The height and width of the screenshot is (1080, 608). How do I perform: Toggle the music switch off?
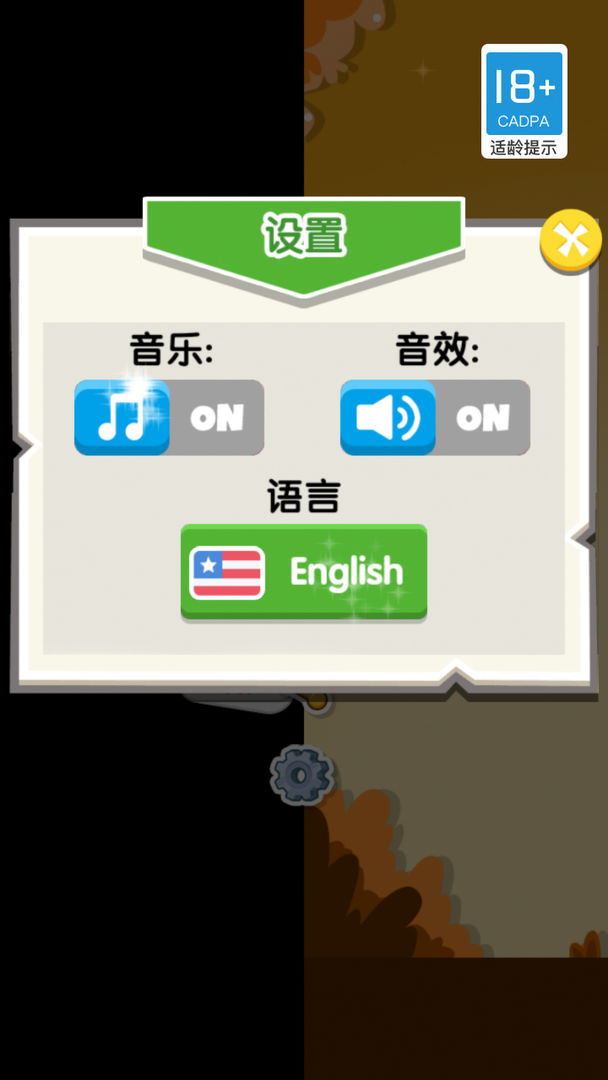(x=169, y=417)
